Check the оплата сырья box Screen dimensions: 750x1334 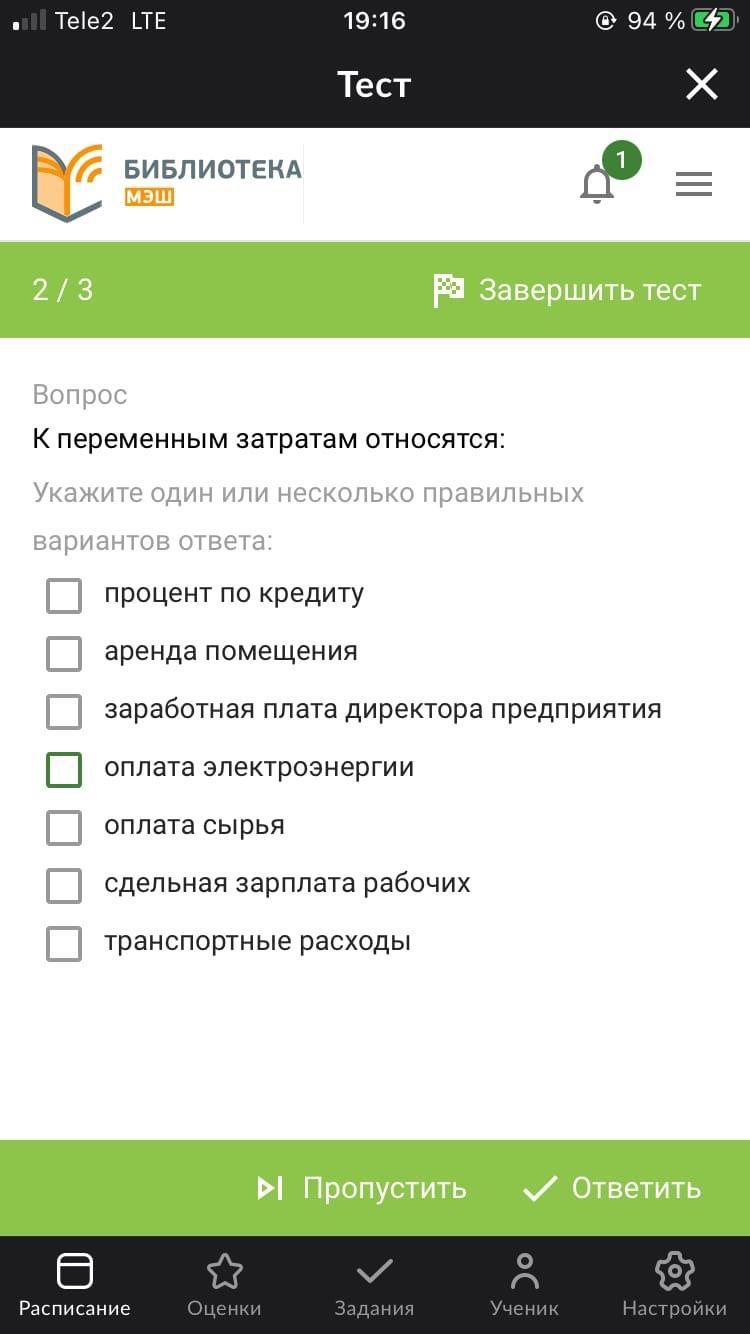click(64, 828)
